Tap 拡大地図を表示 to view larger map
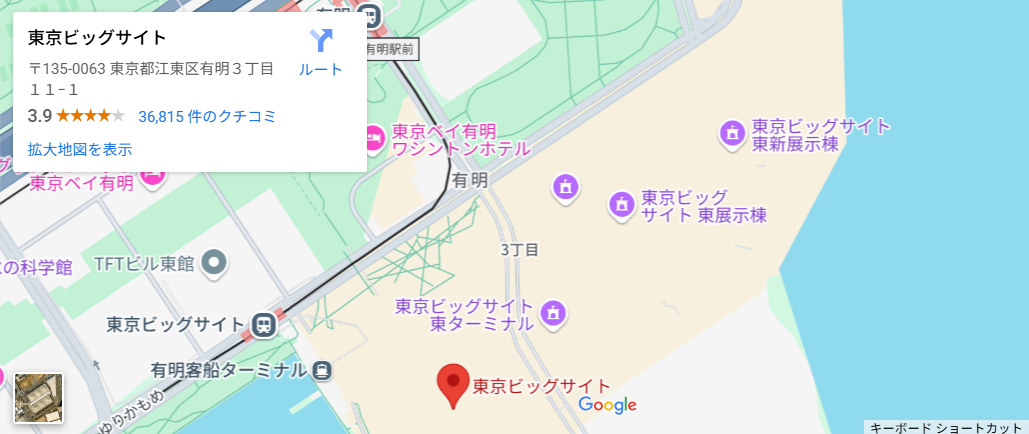The width and height of the screenshot is (1029, 434). [80, 149]
